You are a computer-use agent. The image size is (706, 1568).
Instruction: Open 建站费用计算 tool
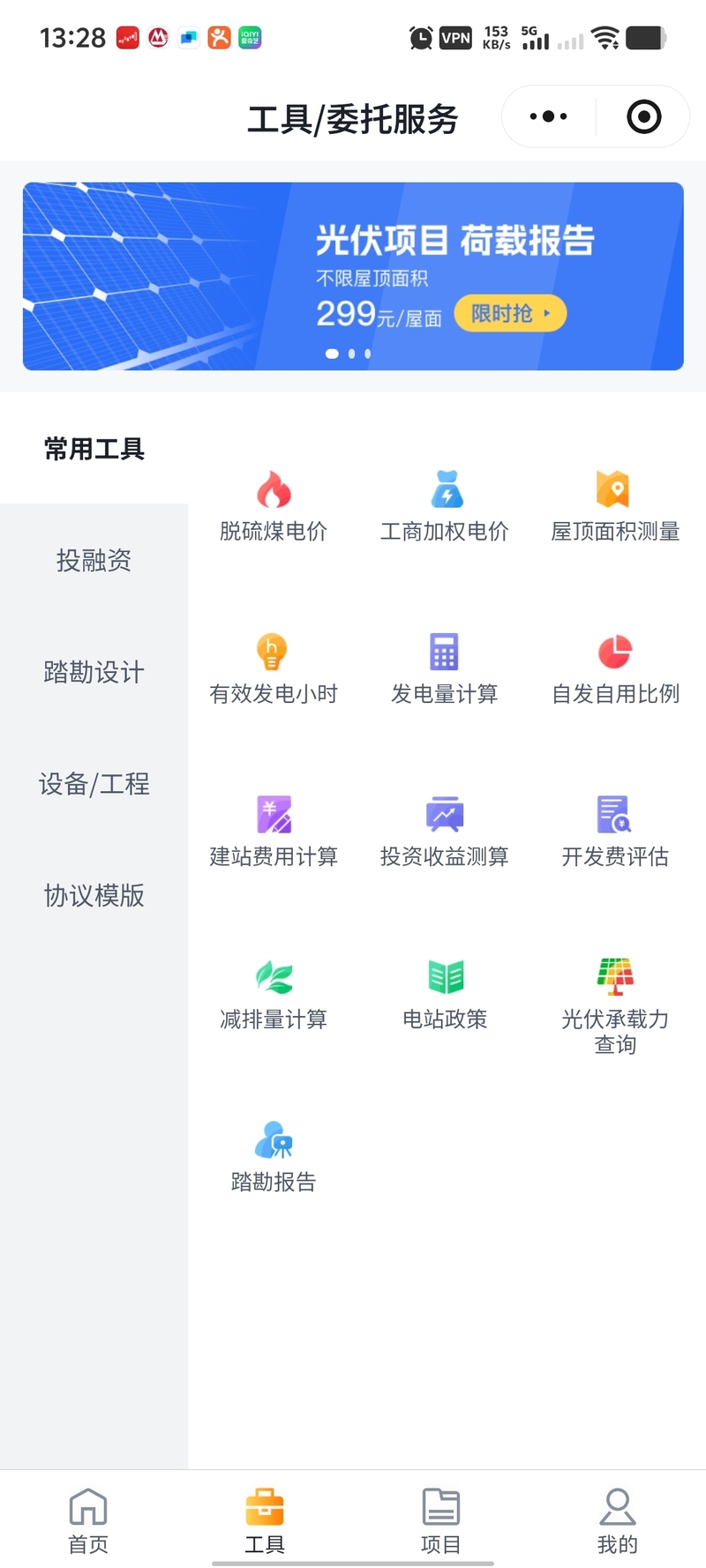point(274,832)
